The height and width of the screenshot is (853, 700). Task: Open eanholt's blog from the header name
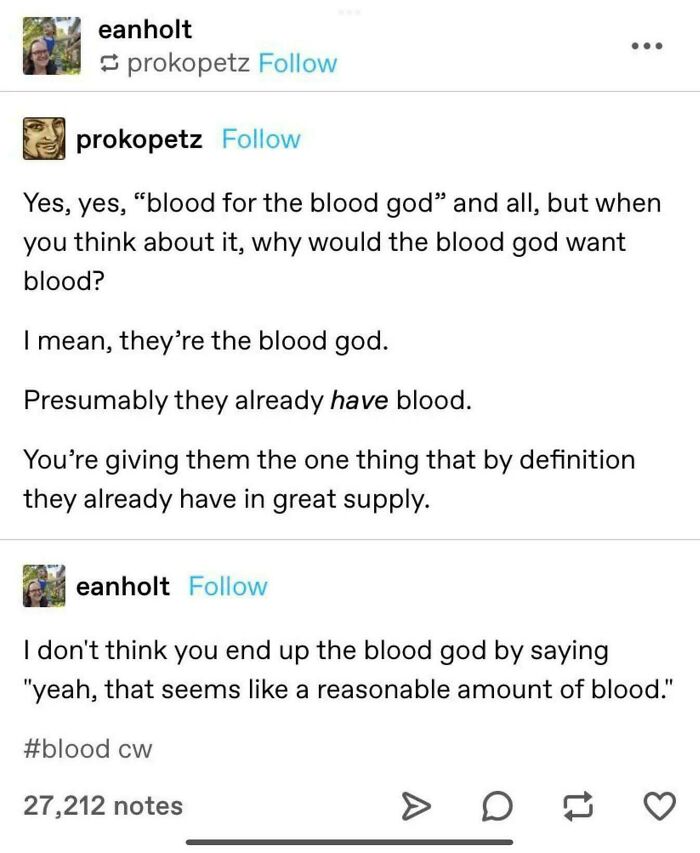[x=145, y=30]
